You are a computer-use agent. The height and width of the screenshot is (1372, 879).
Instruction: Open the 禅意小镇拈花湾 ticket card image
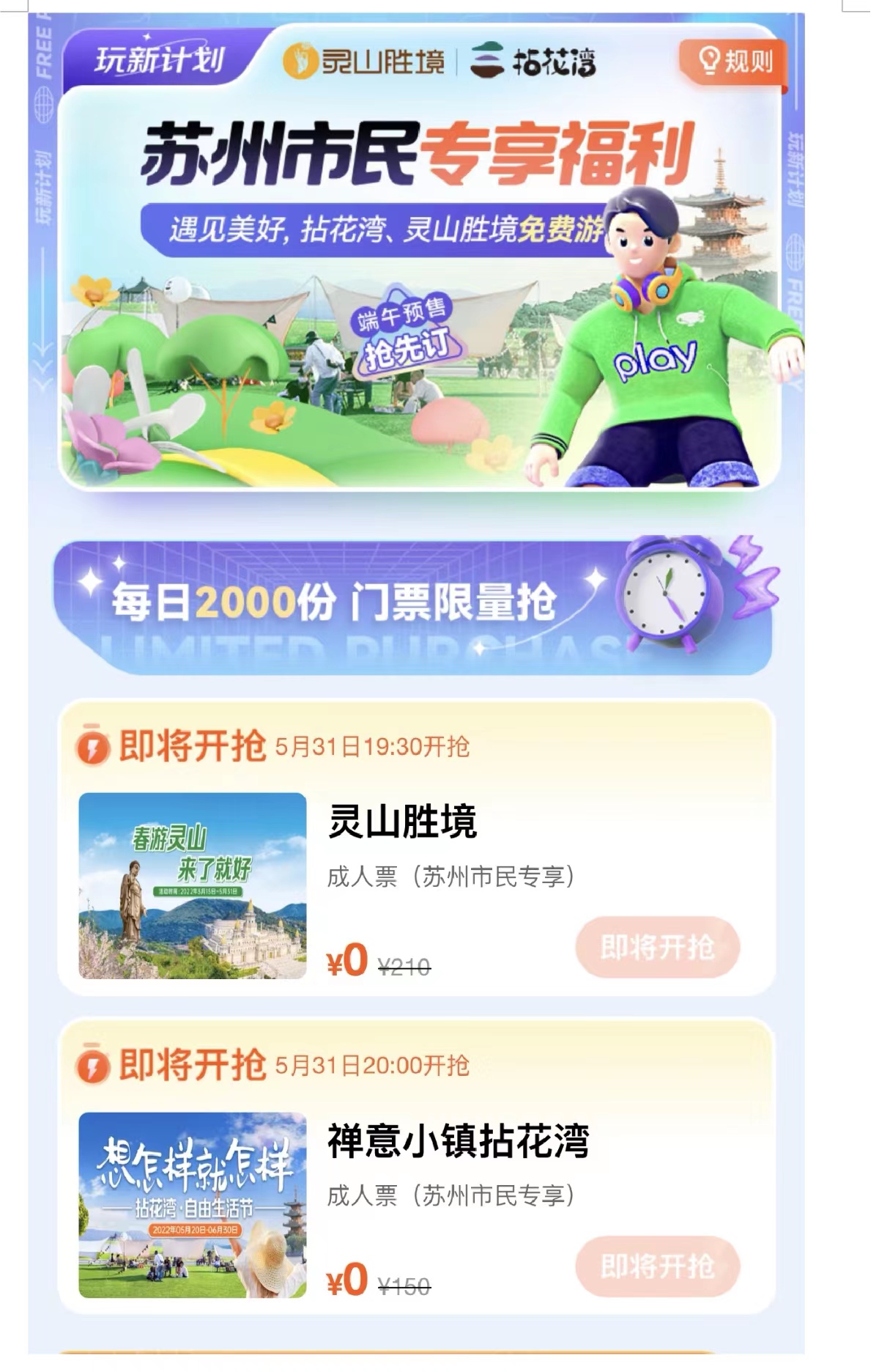pos(192,1205)
